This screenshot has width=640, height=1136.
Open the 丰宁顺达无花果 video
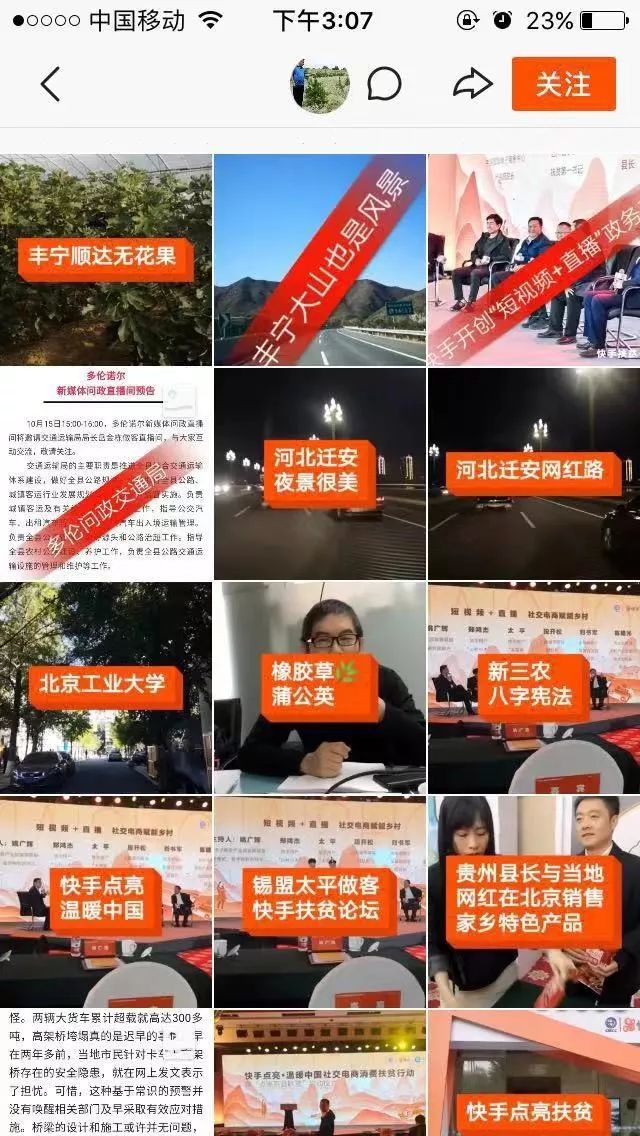pyautogui.click(x=106, y=259)
